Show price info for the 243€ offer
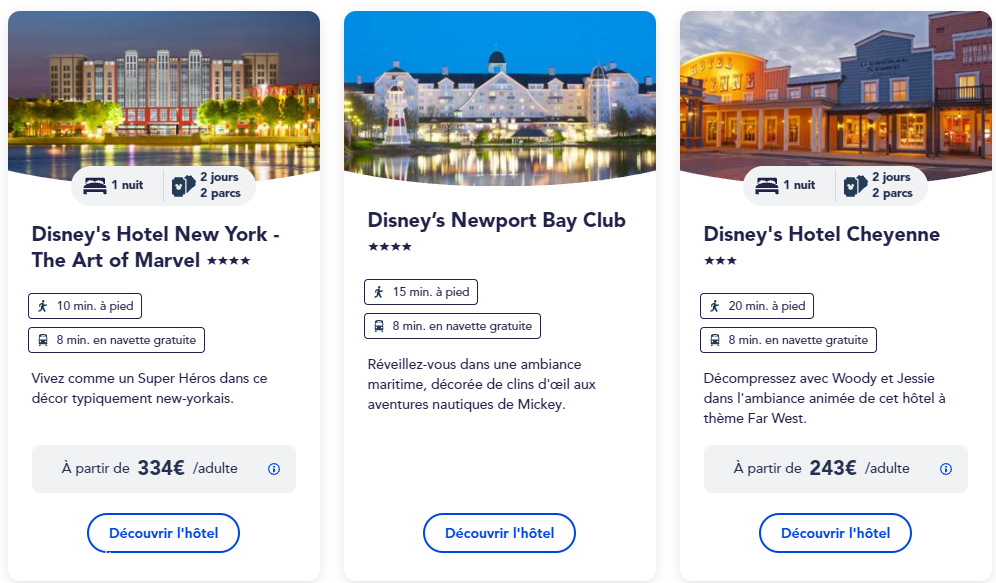This screenshot has width=996, height=583. (x=946, y=469)
